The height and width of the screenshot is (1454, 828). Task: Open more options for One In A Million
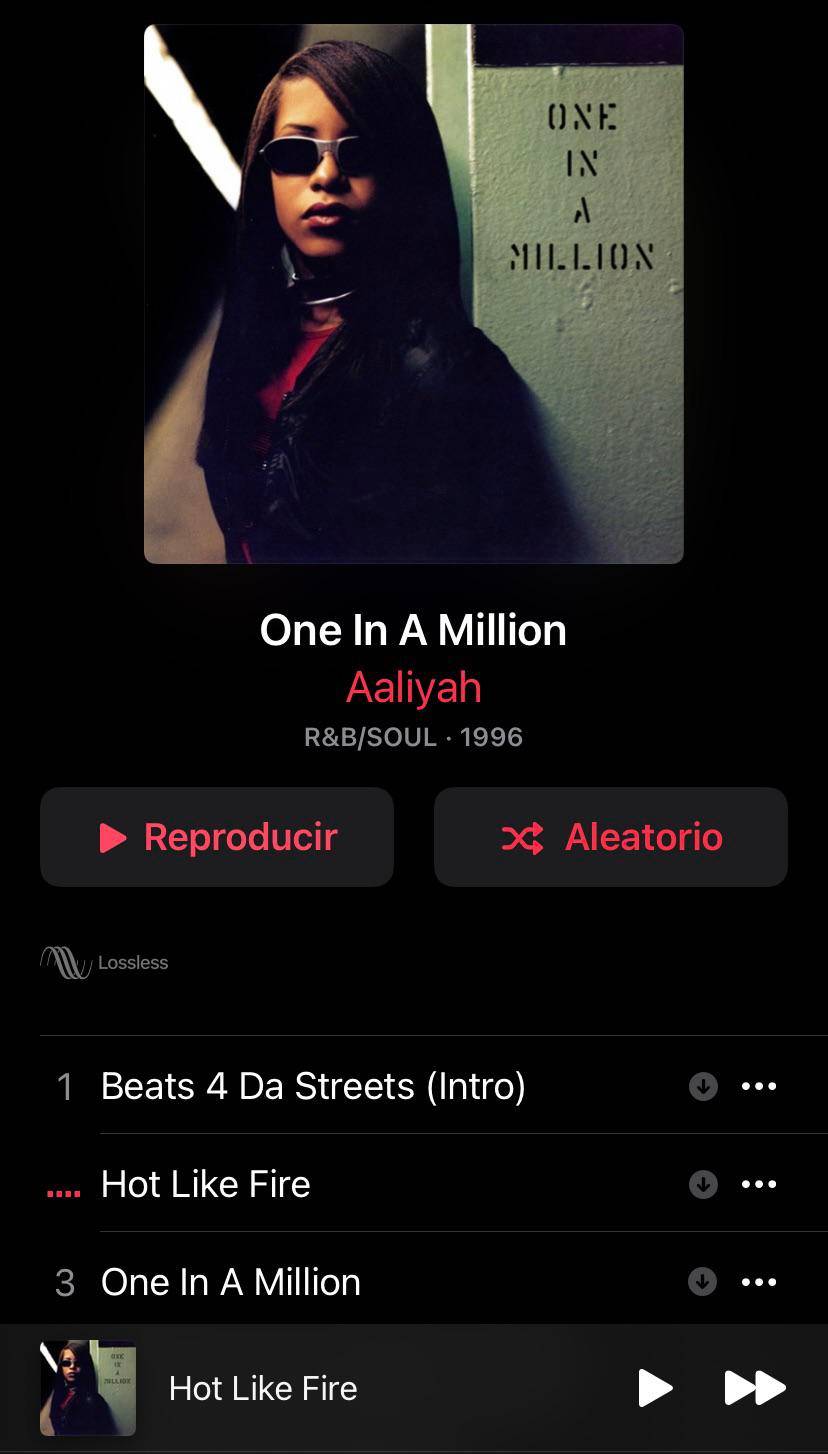click(759, 1281)
